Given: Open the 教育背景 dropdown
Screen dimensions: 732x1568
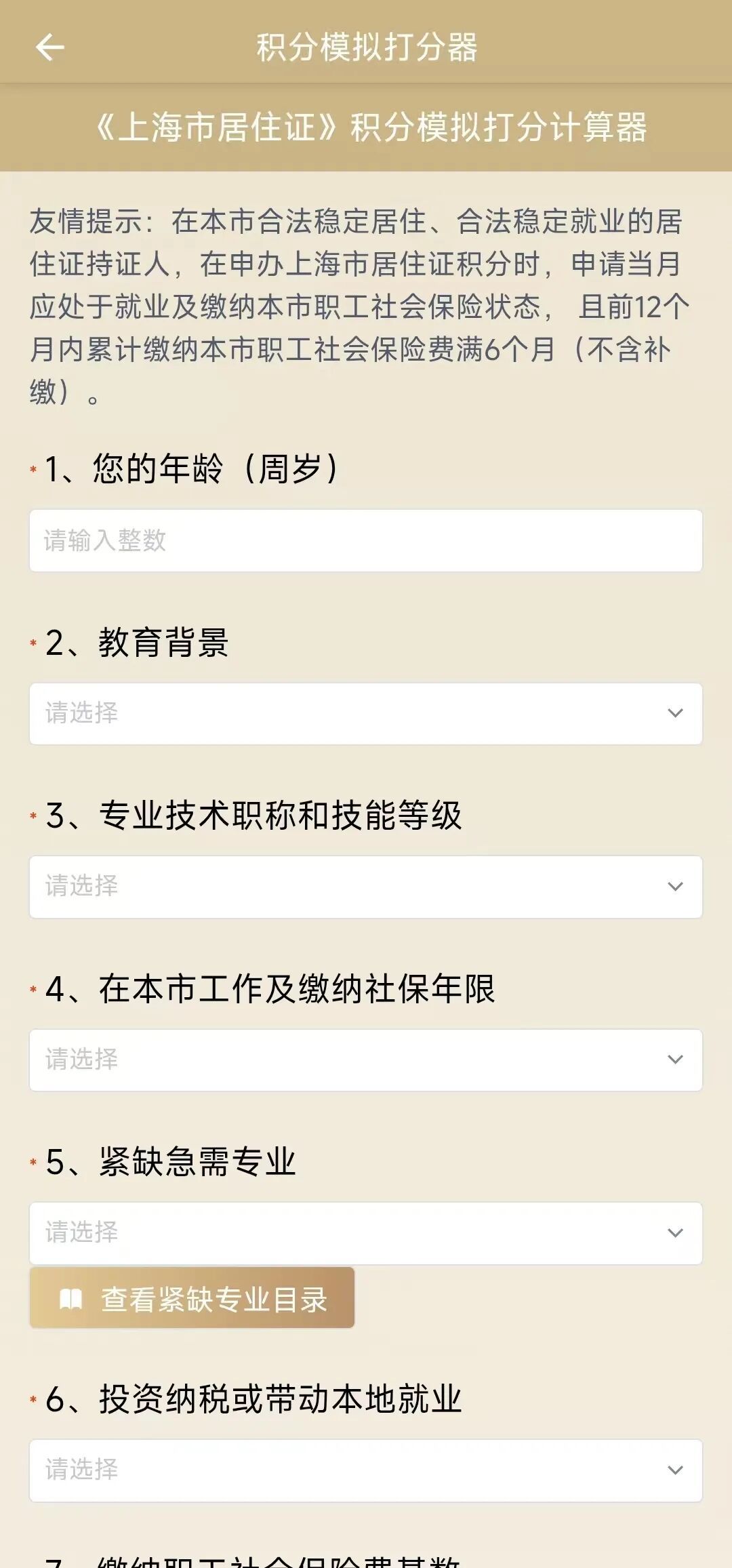Looking at the screenshot, I should (x=365, y=713).
